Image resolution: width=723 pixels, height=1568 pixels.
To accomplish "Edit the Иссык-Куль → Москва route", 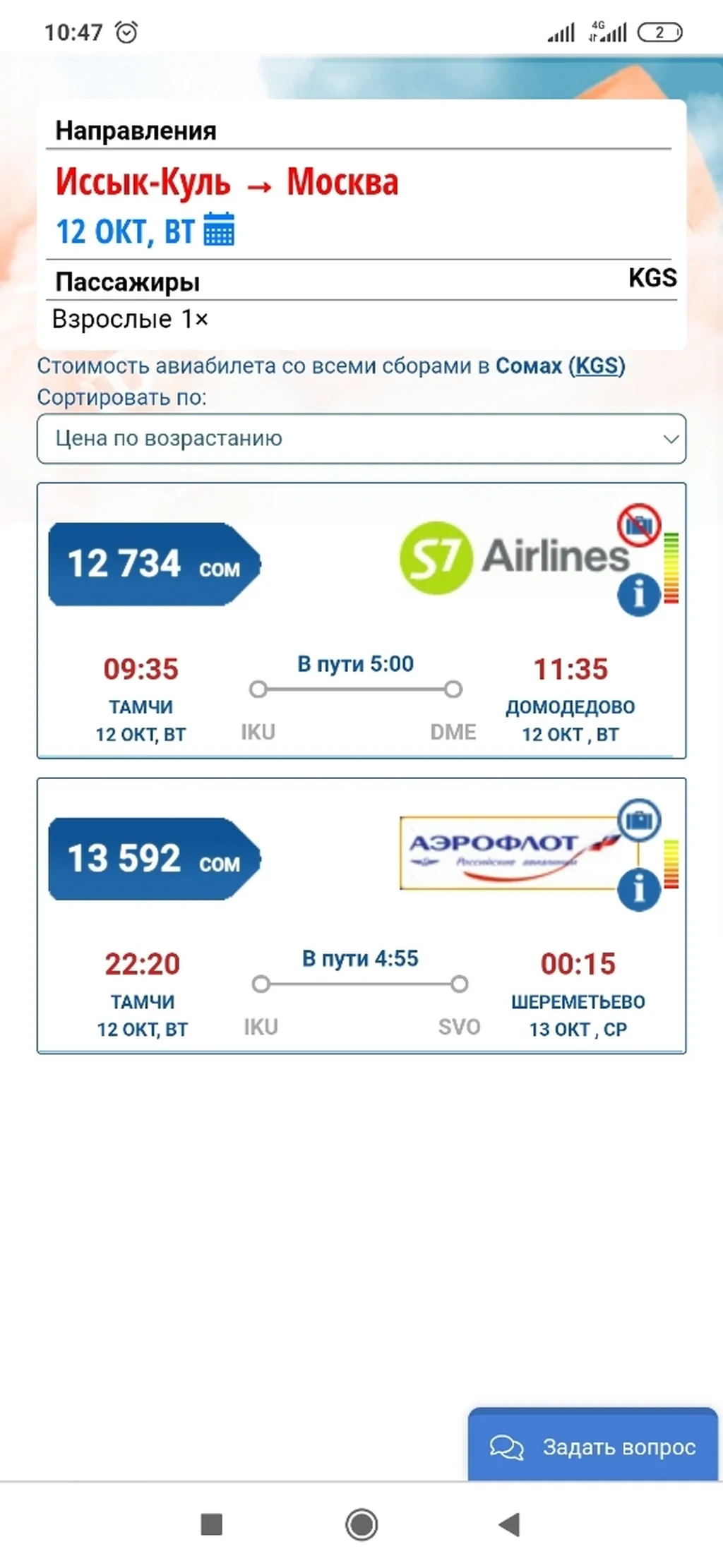I will [x=227, y=182].
